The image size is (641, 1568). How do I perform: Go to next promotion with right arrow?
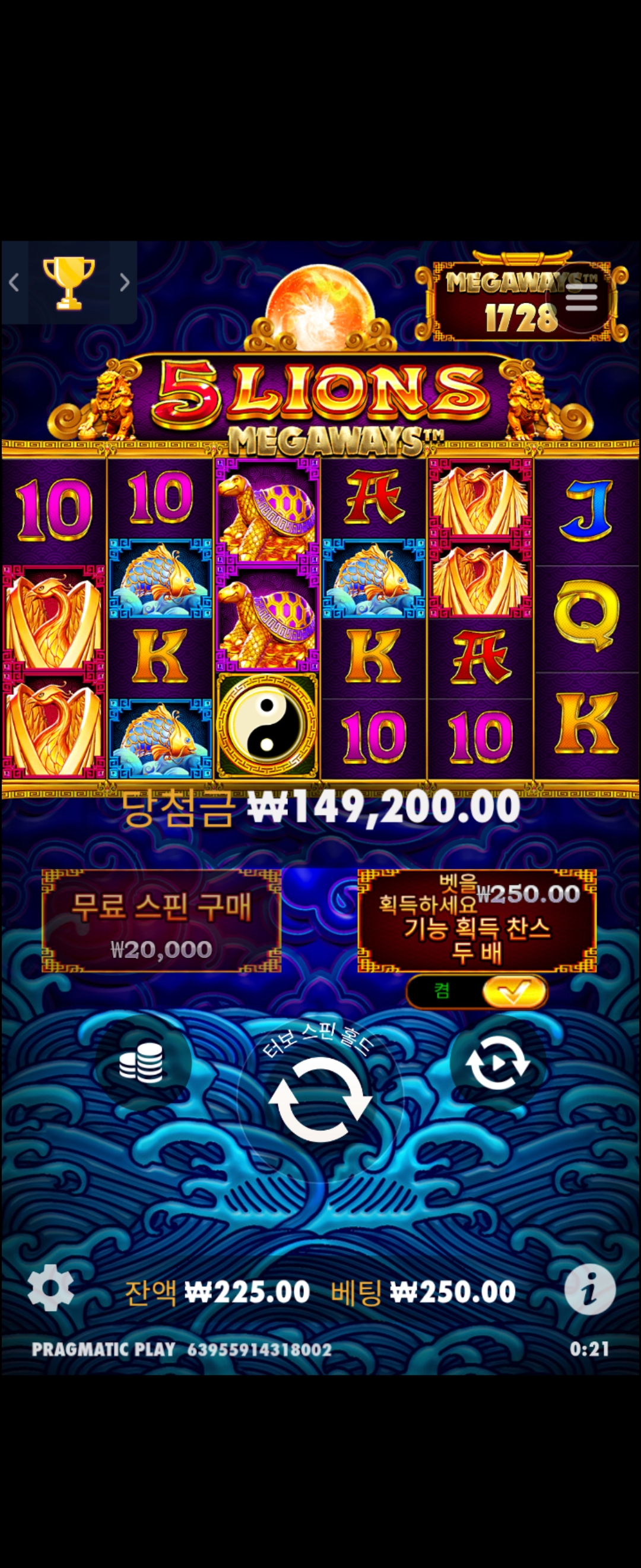click(124, 282)
